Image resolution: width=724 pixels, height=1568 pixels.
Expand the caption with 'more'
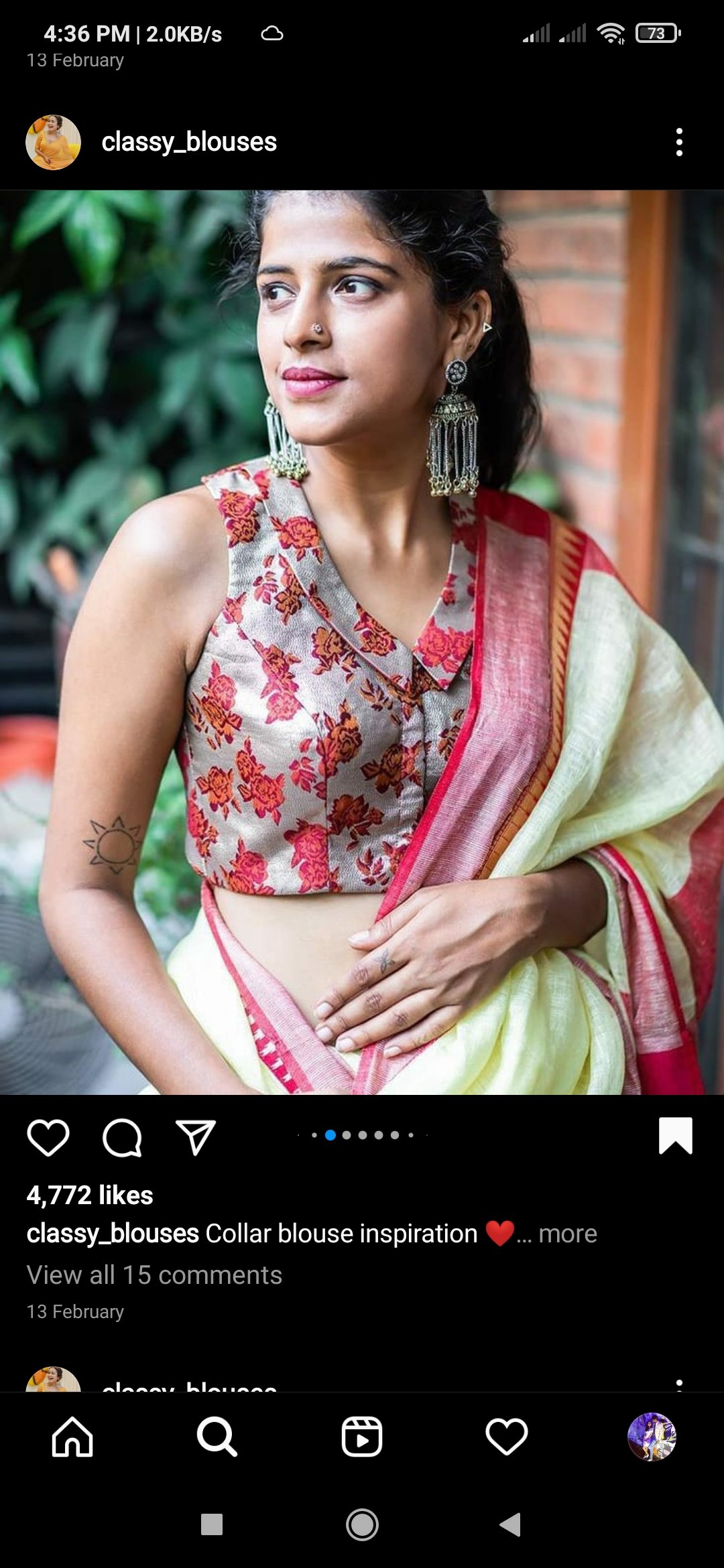point(567,1234)
